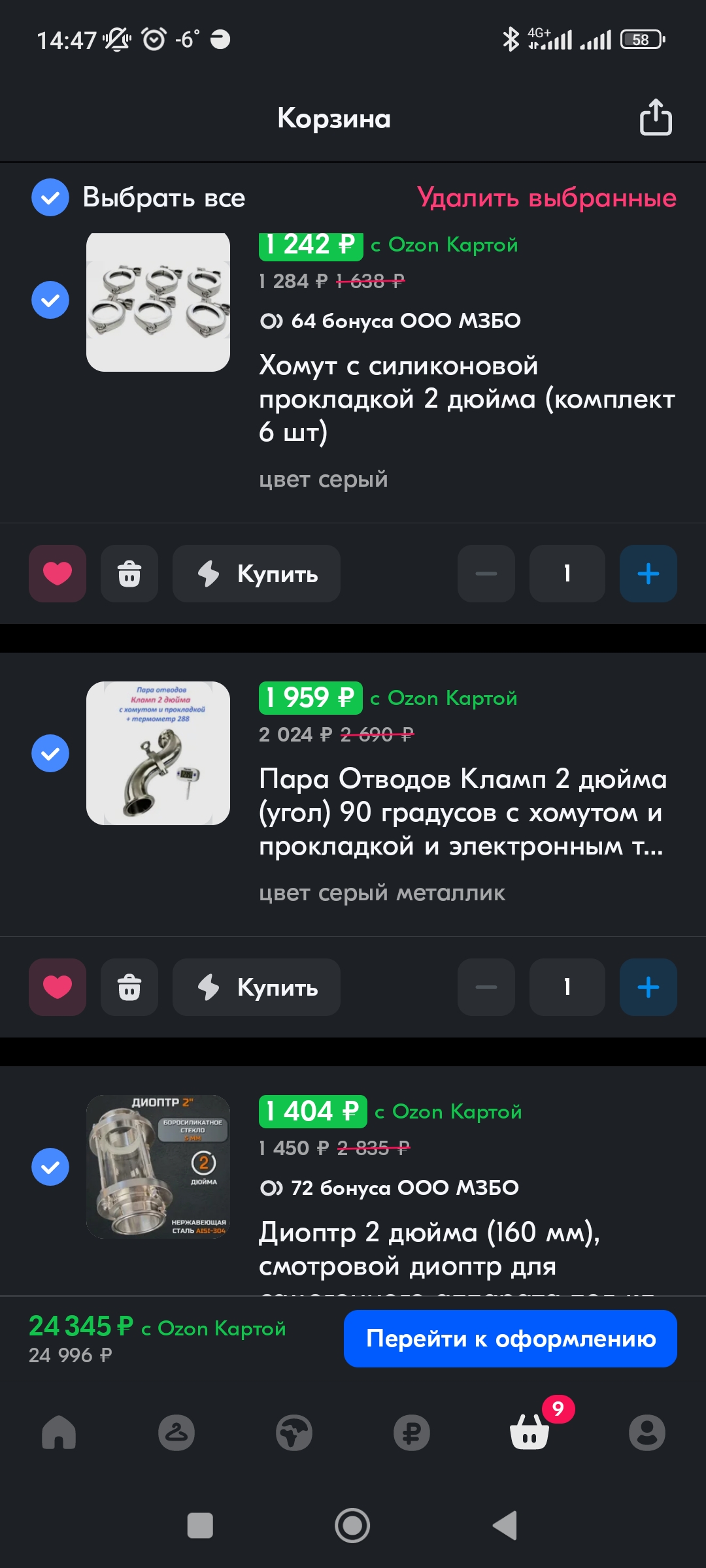Open the Пара Отводов Кламп product image
The image size is (706, 1568).
(158, 753)
